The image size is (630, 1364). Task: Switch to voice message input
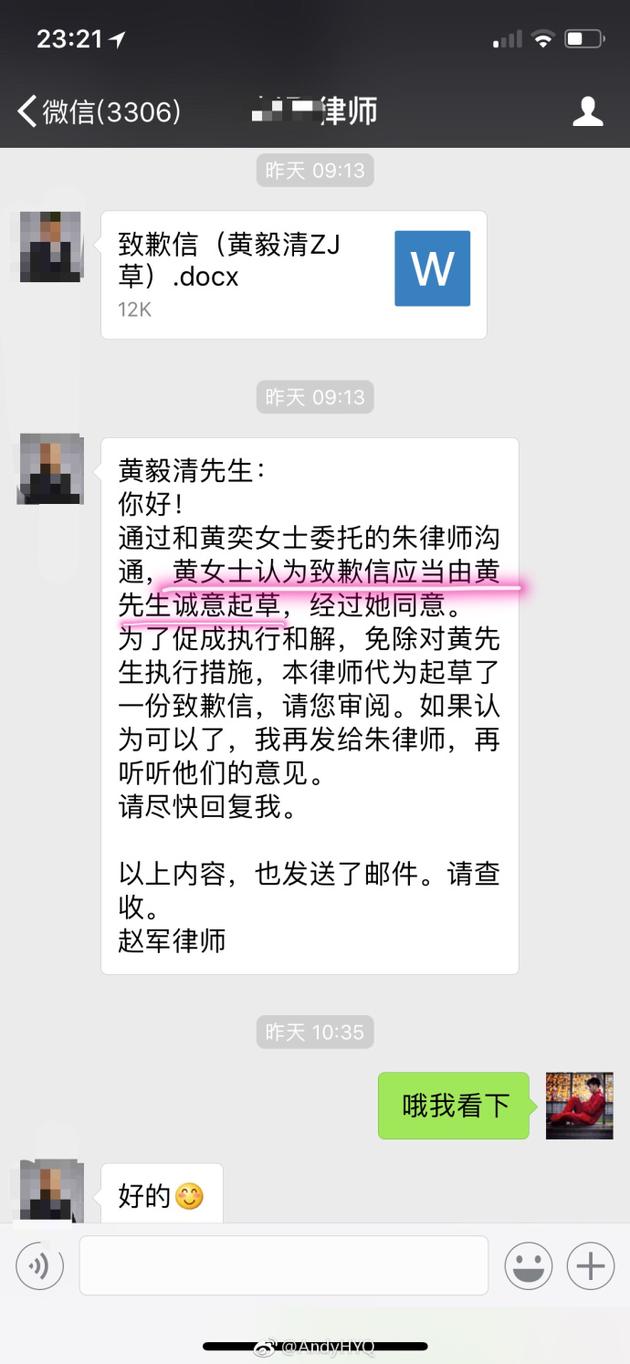[x=39, y=1267]
